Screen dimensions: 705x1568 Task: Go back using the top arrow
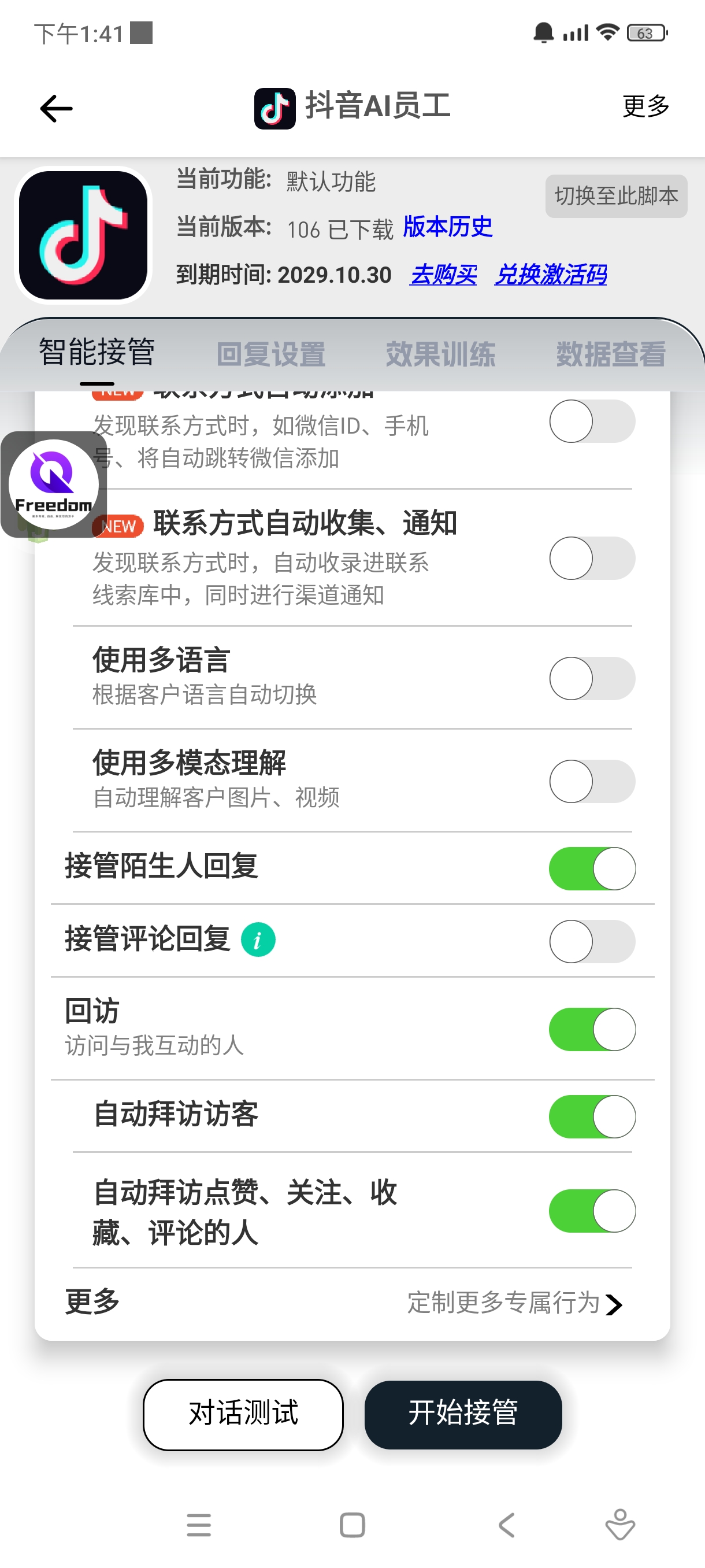56,109
